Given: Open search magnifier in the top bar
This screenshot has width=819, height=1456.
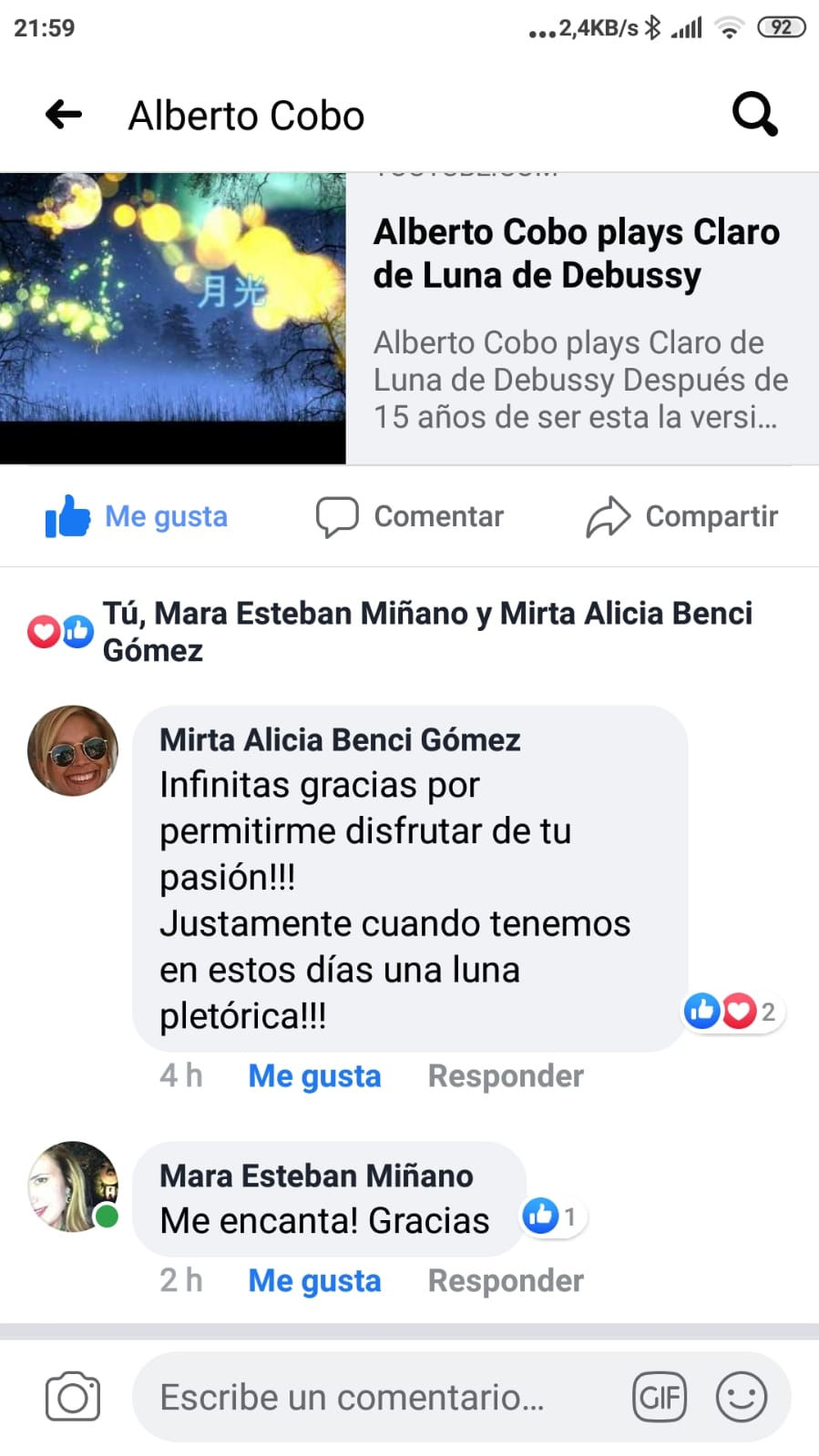Looking at the screenshot, I should [754, 115].
